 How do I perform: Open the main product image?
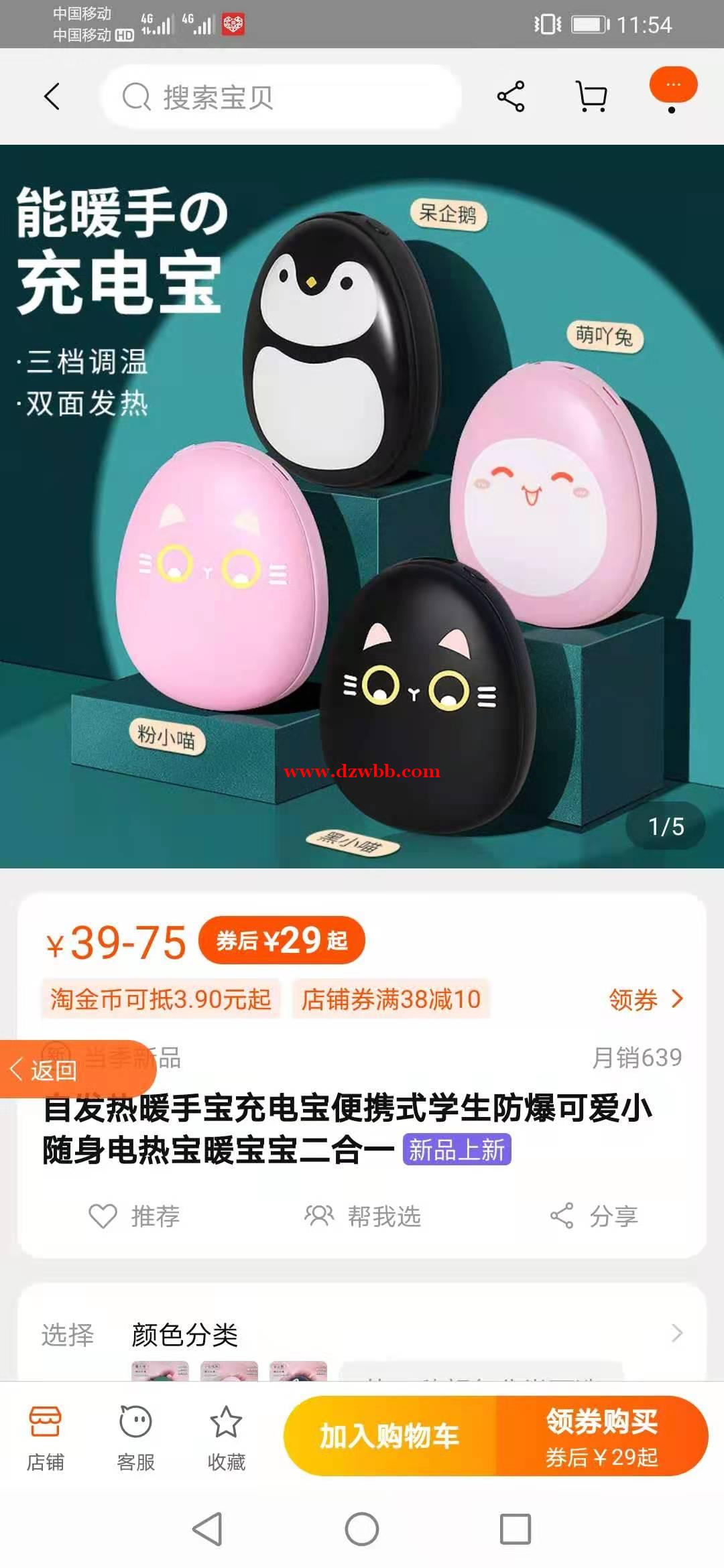362,506
